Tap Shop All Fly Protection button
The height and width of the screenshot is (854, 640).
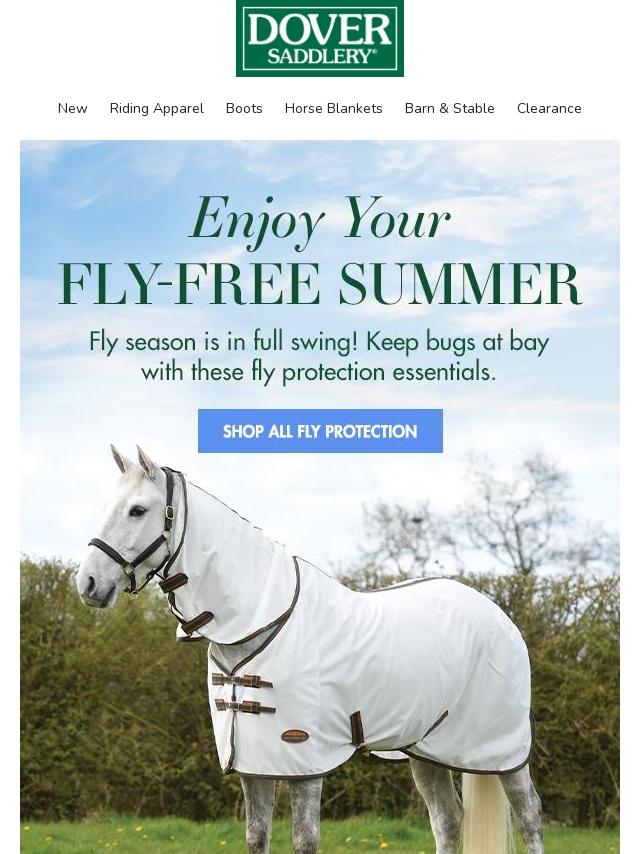320,431
